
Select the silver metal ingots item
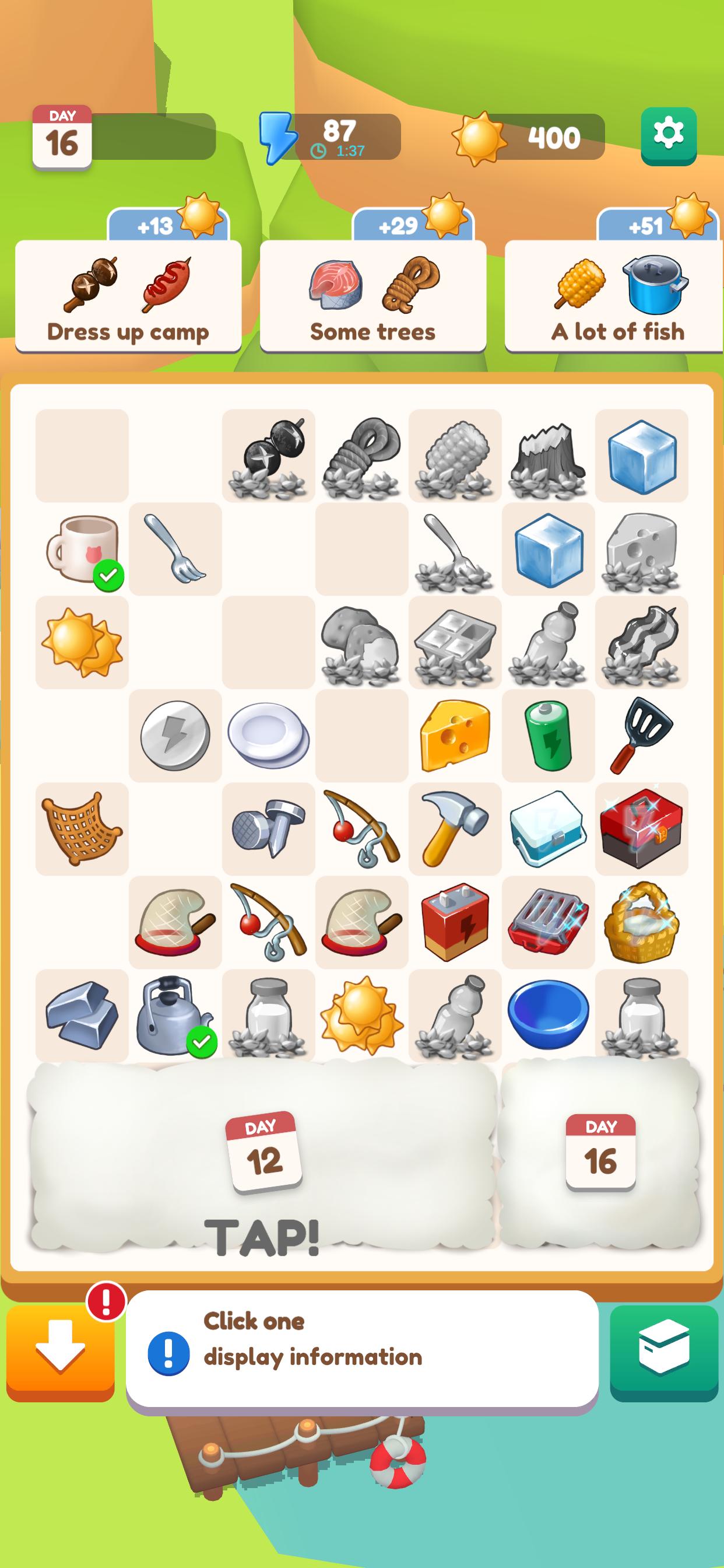coord(82,1016)
